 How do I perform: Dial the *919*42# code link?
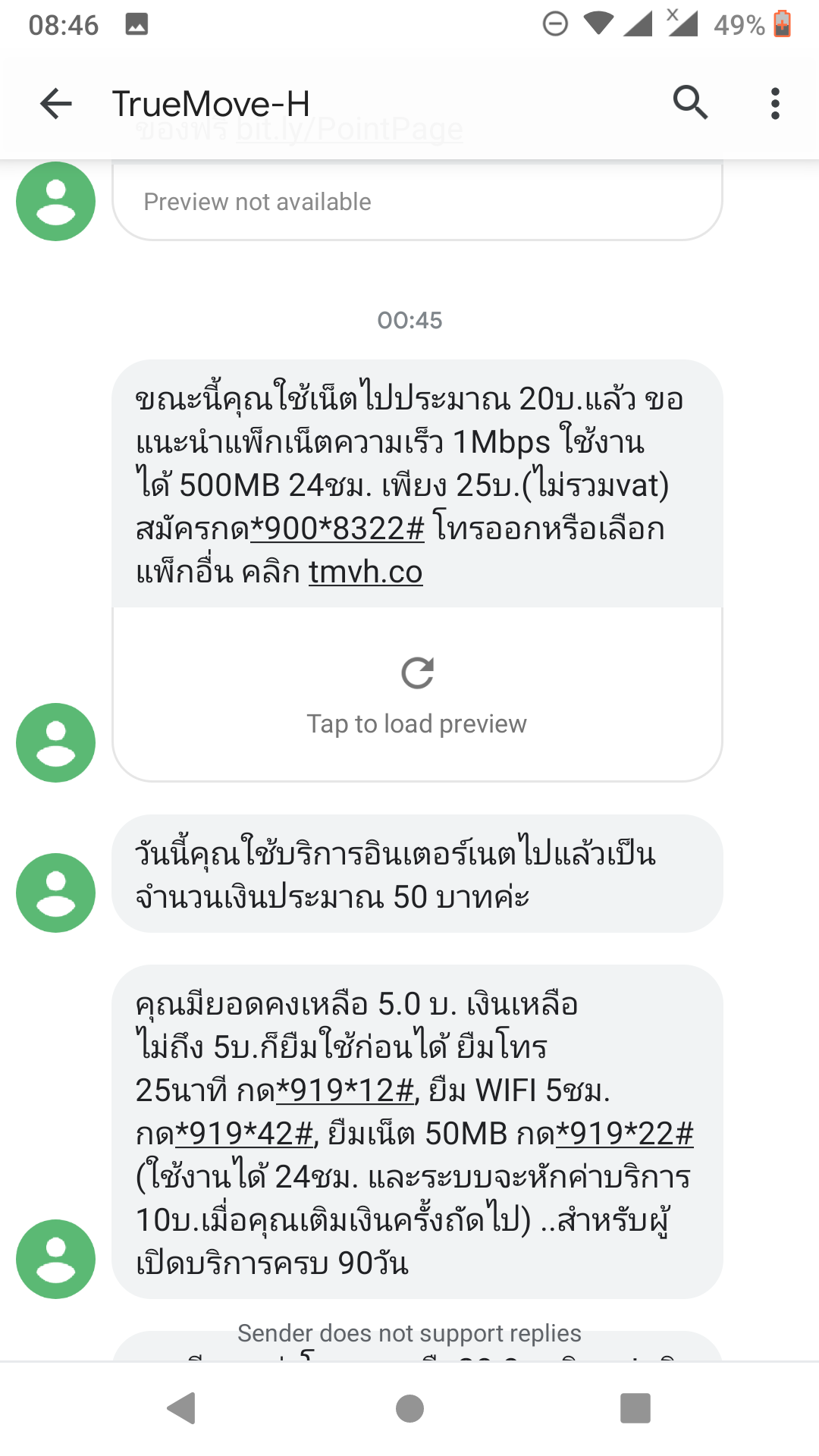point(244,1134)
